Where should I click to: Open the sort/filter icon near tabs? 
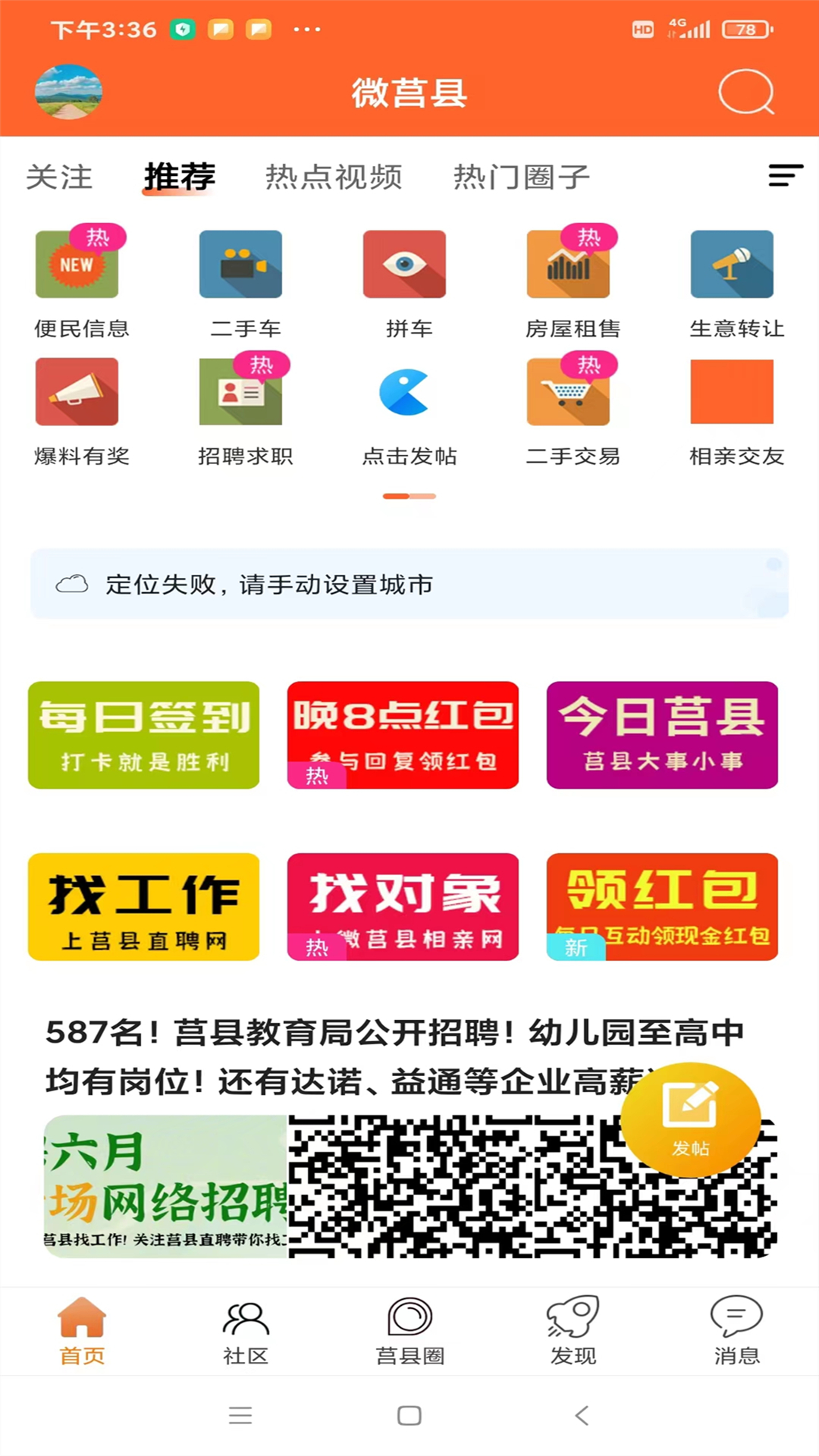pos(785,176)
